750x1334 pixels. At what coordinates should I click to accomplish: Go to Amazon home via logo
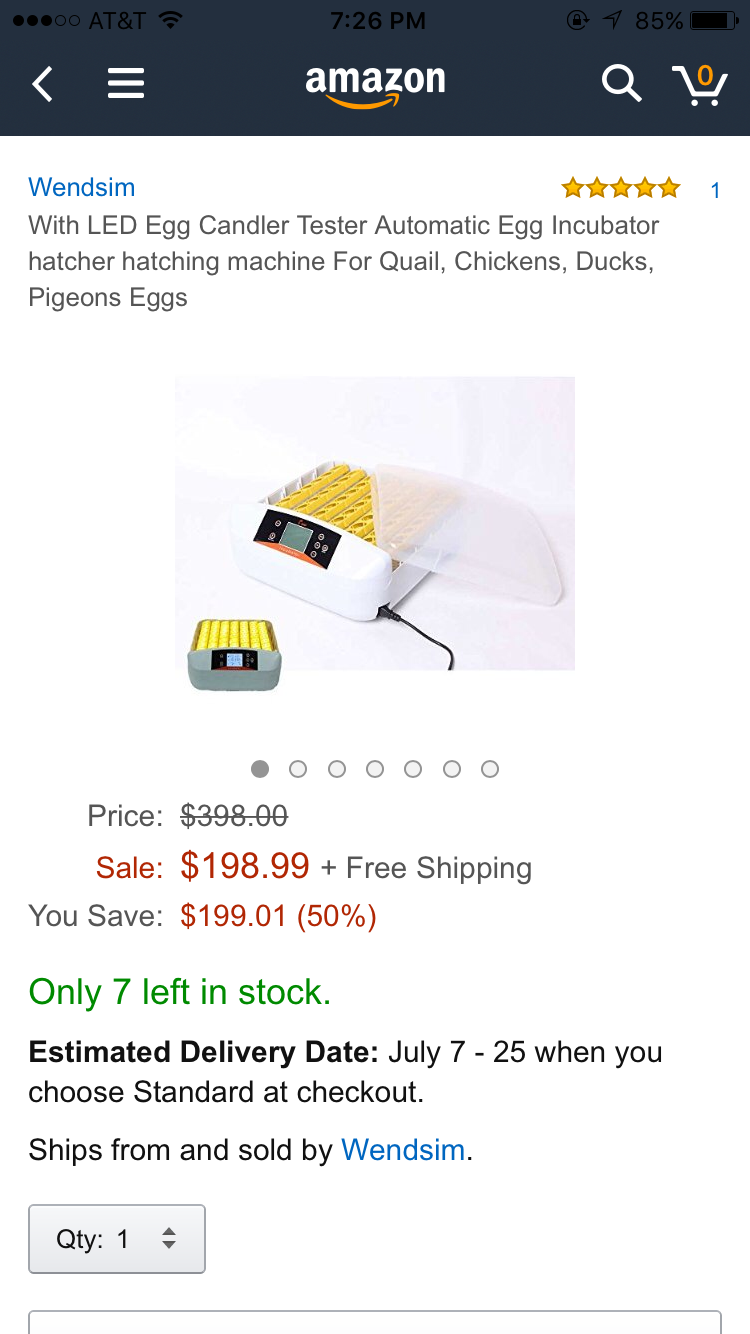pos(375,84)
